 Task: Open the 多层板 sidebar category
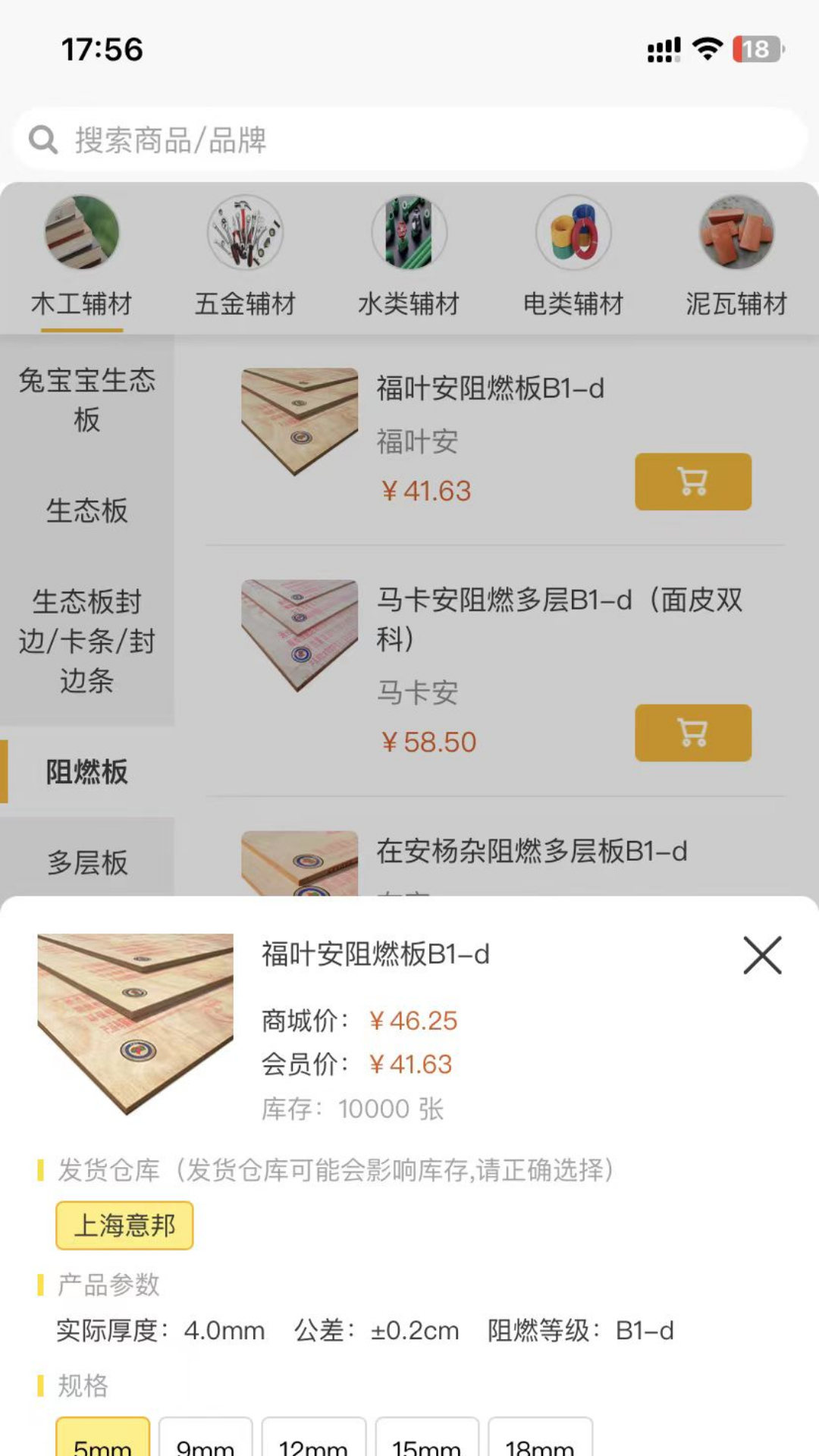tap(87, 862)
